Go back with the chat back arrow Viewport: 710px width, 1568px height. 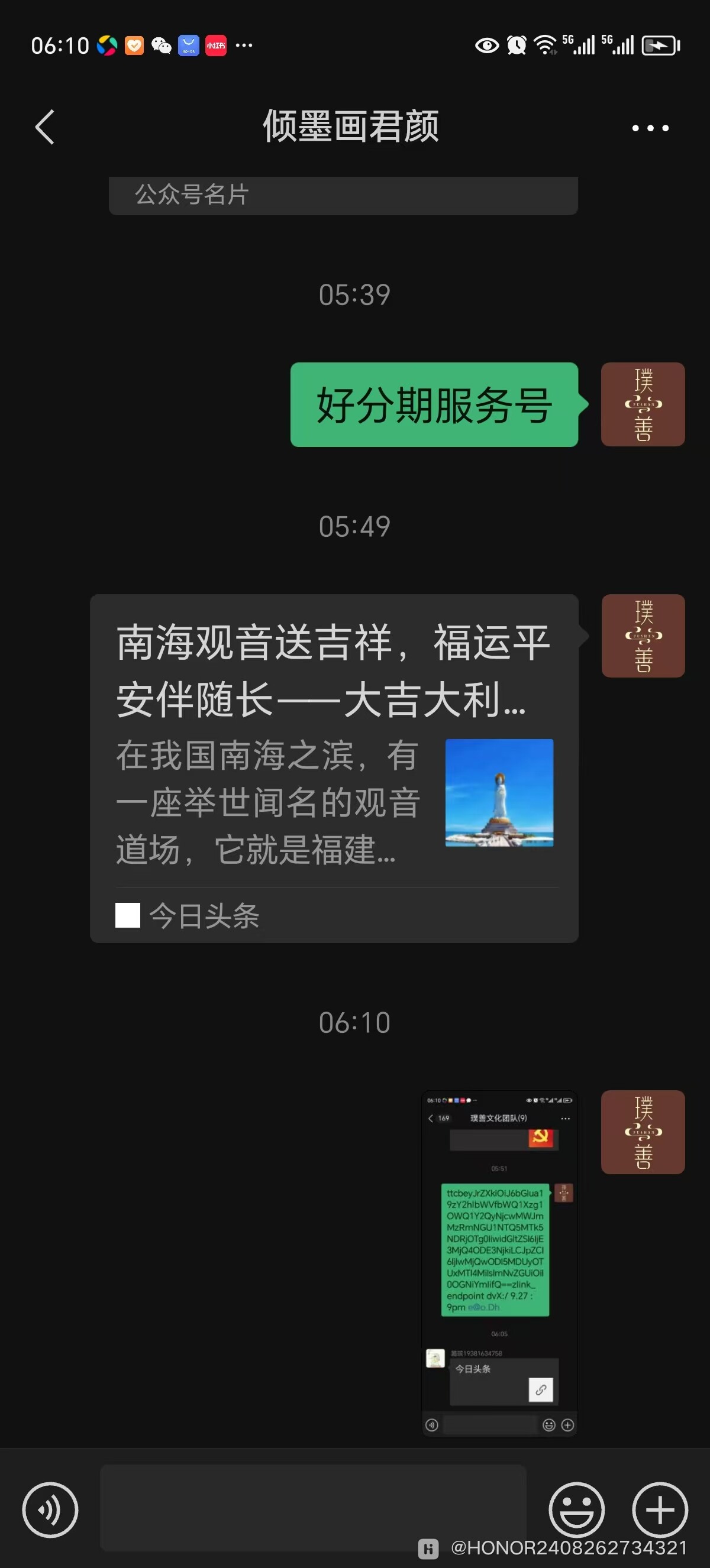pyautogui.click(x=44, y=128)
